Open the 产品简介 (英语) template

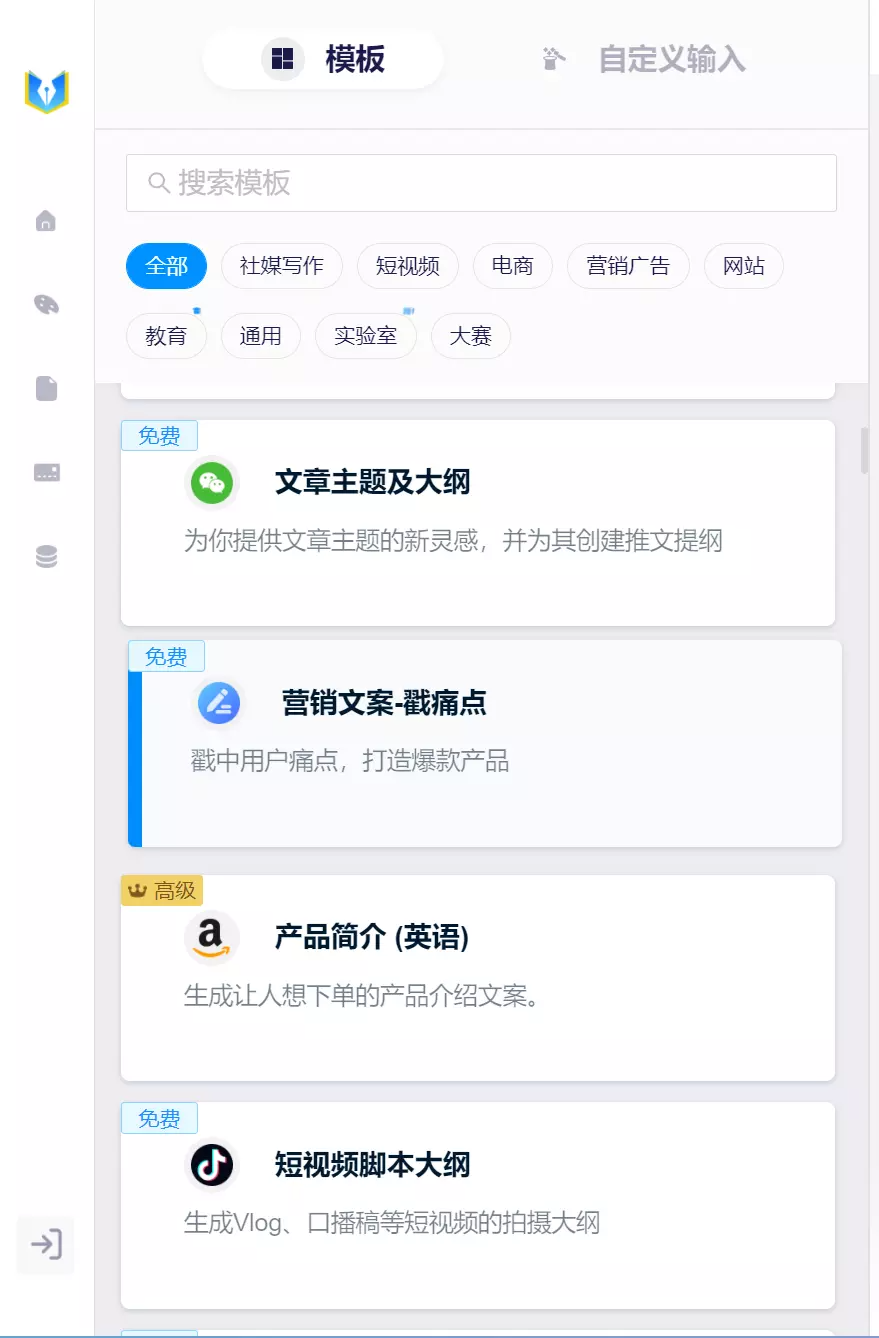pyautogui.click(x=477, y=977)
